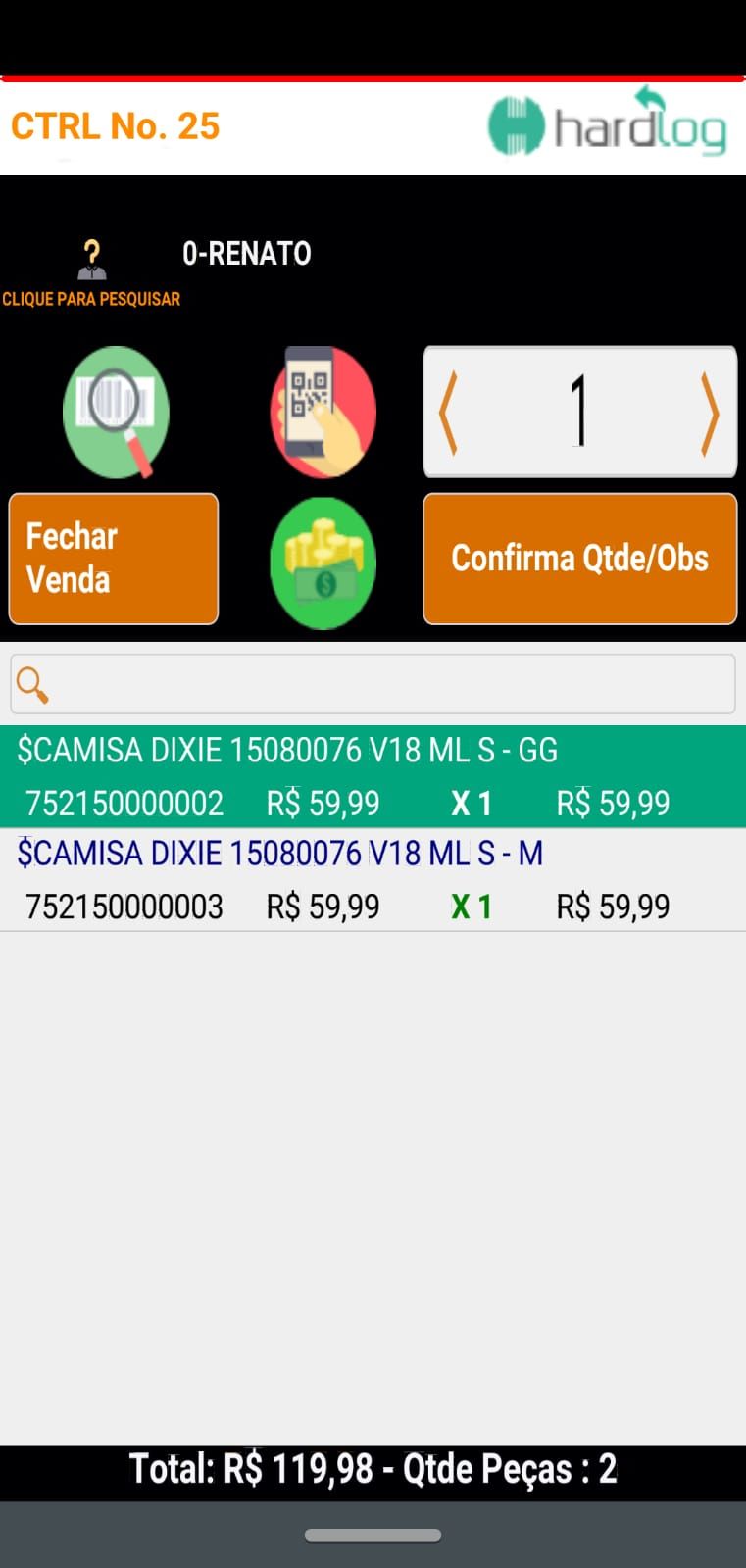
Task: Select the Camisa Dixie M item row
Action: click(x=373, y=879)
